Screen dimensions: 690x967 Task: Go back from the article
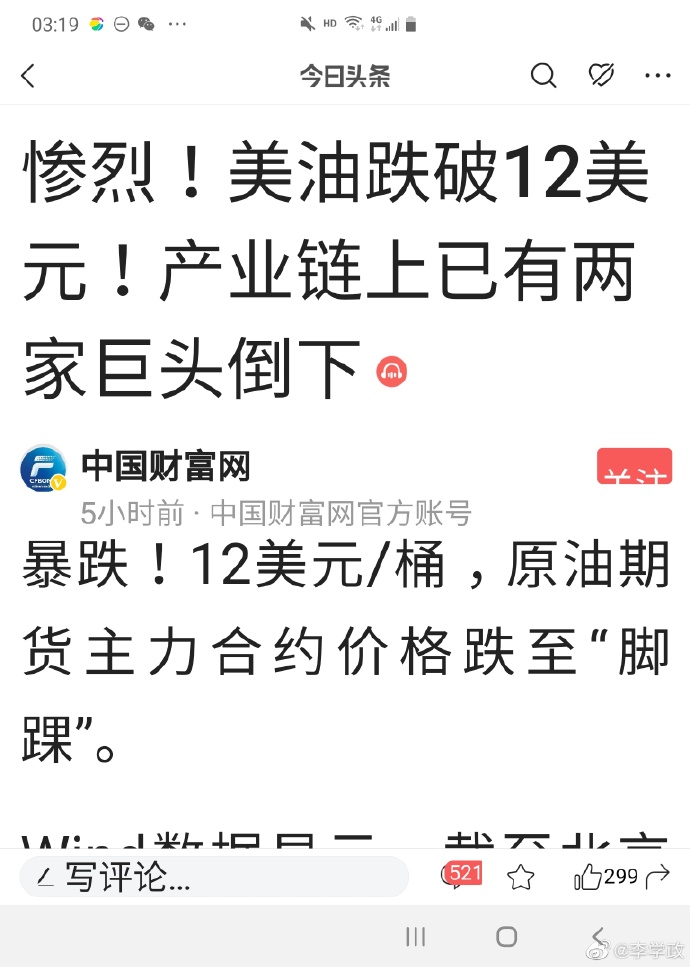[x=28, y=76]
